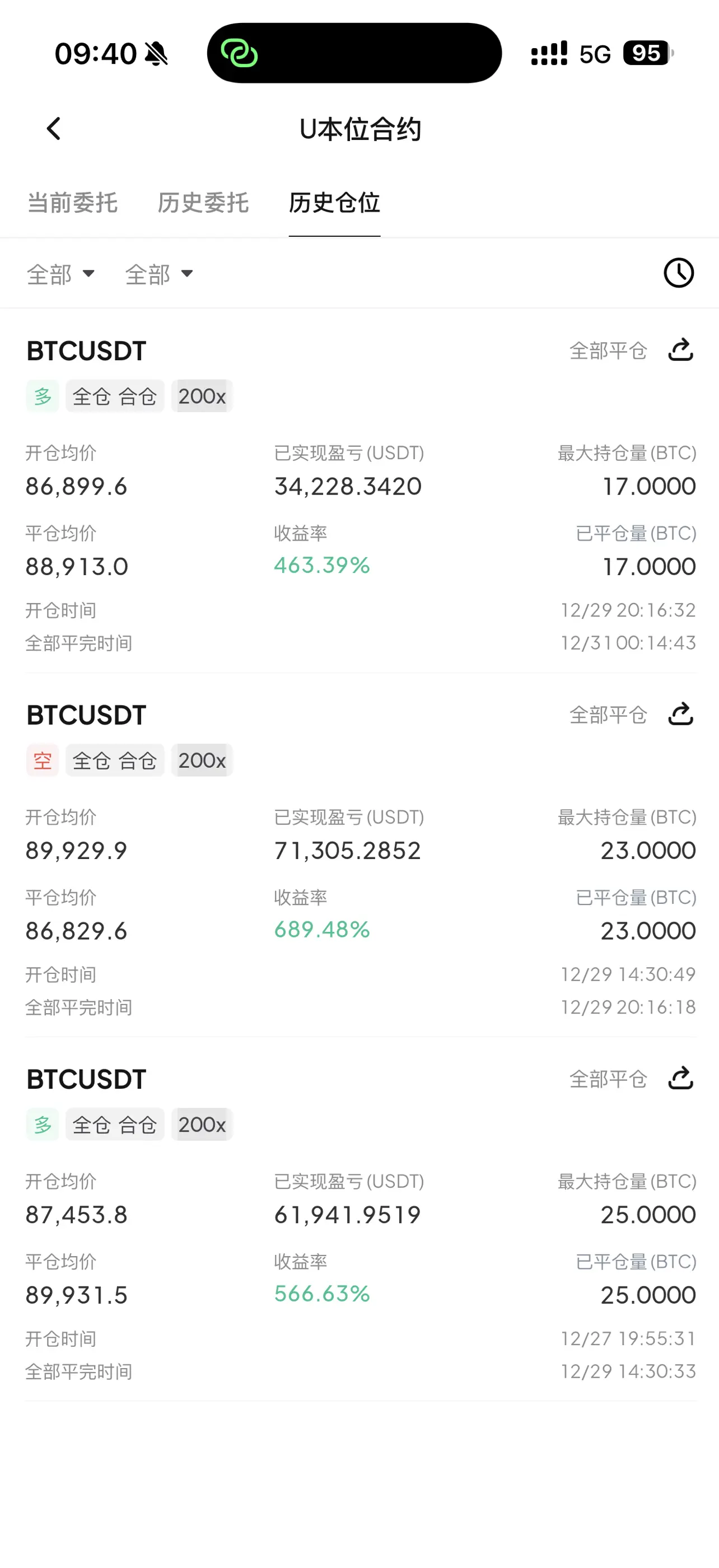
Task: Switch to the 历史委托 tab
Action: tap(203, 203)
